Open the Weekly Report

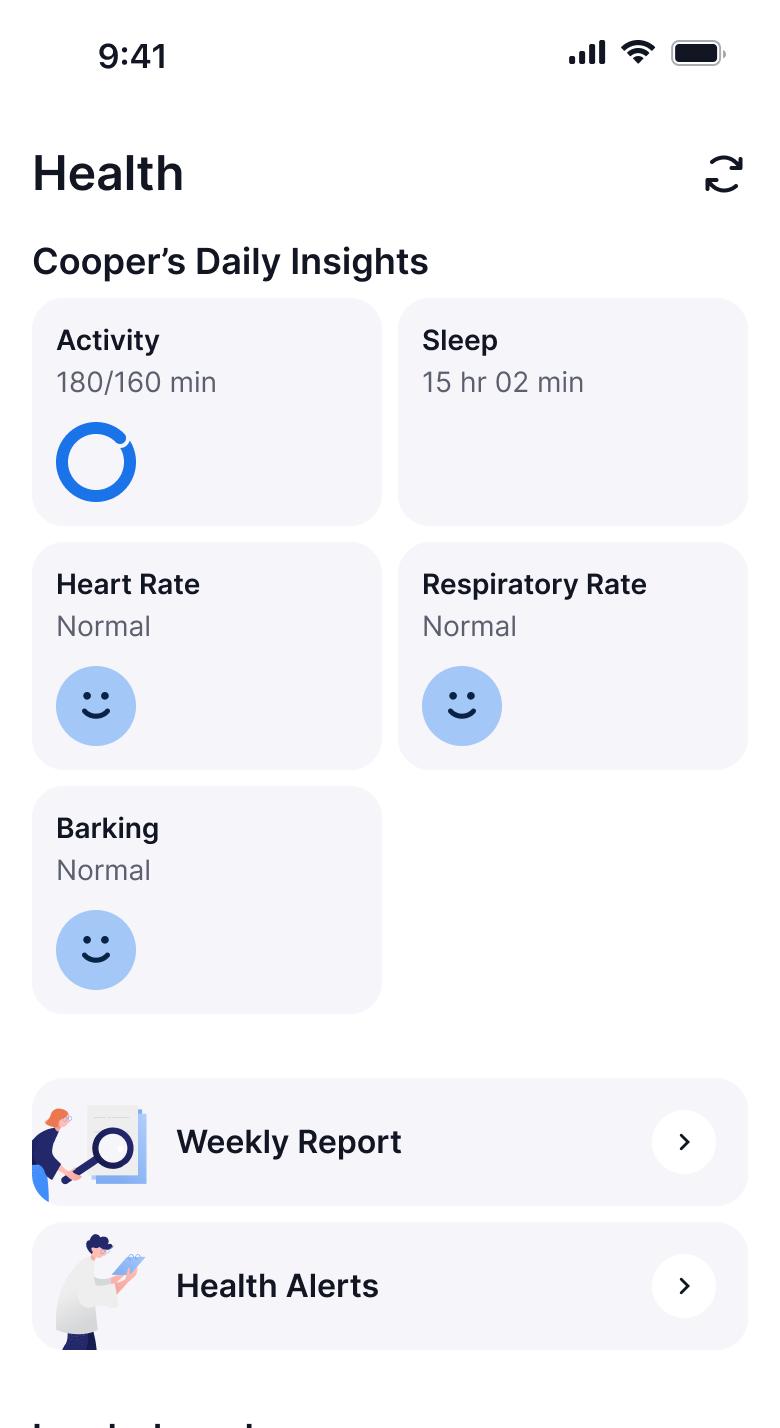(390, 1142)
